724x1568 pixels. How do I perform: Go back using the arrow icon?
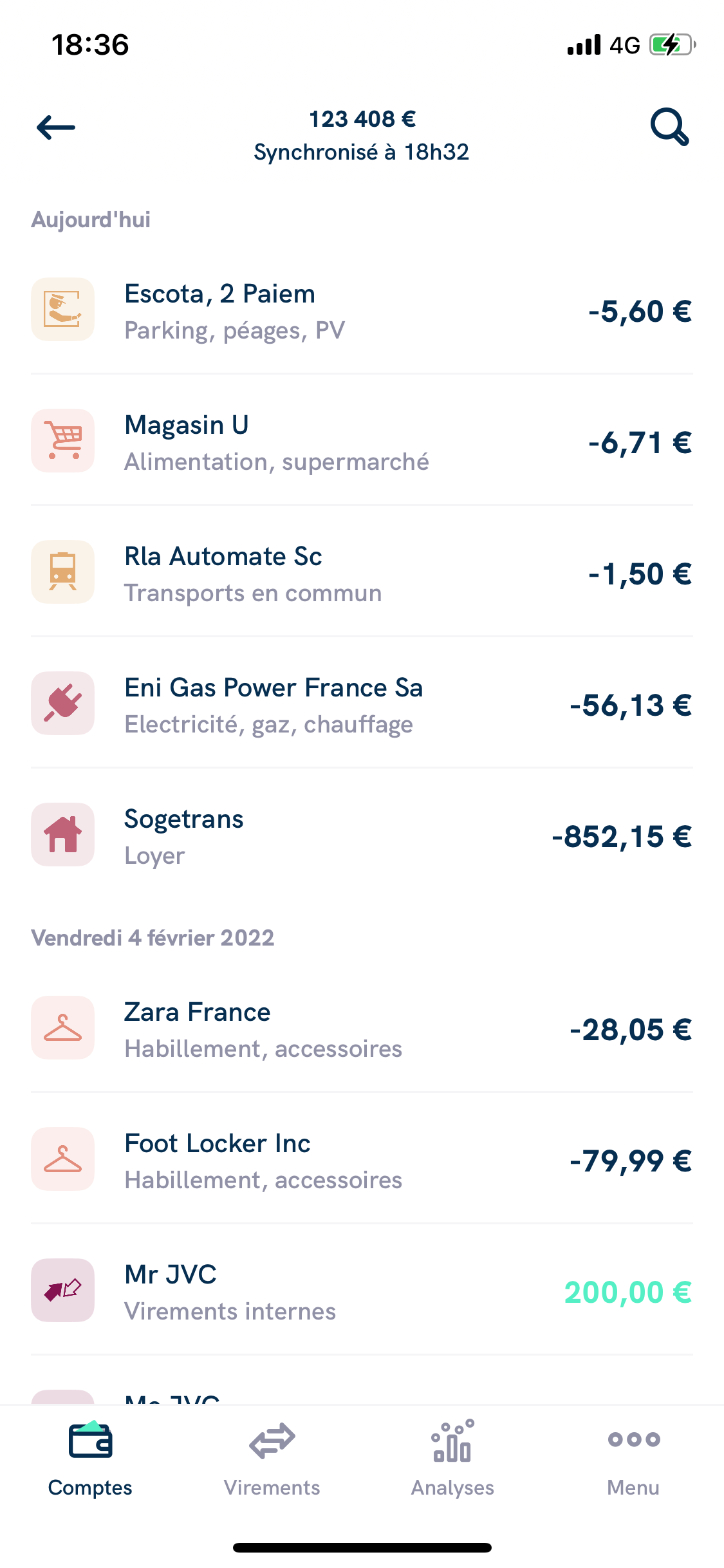pos(56,127)
